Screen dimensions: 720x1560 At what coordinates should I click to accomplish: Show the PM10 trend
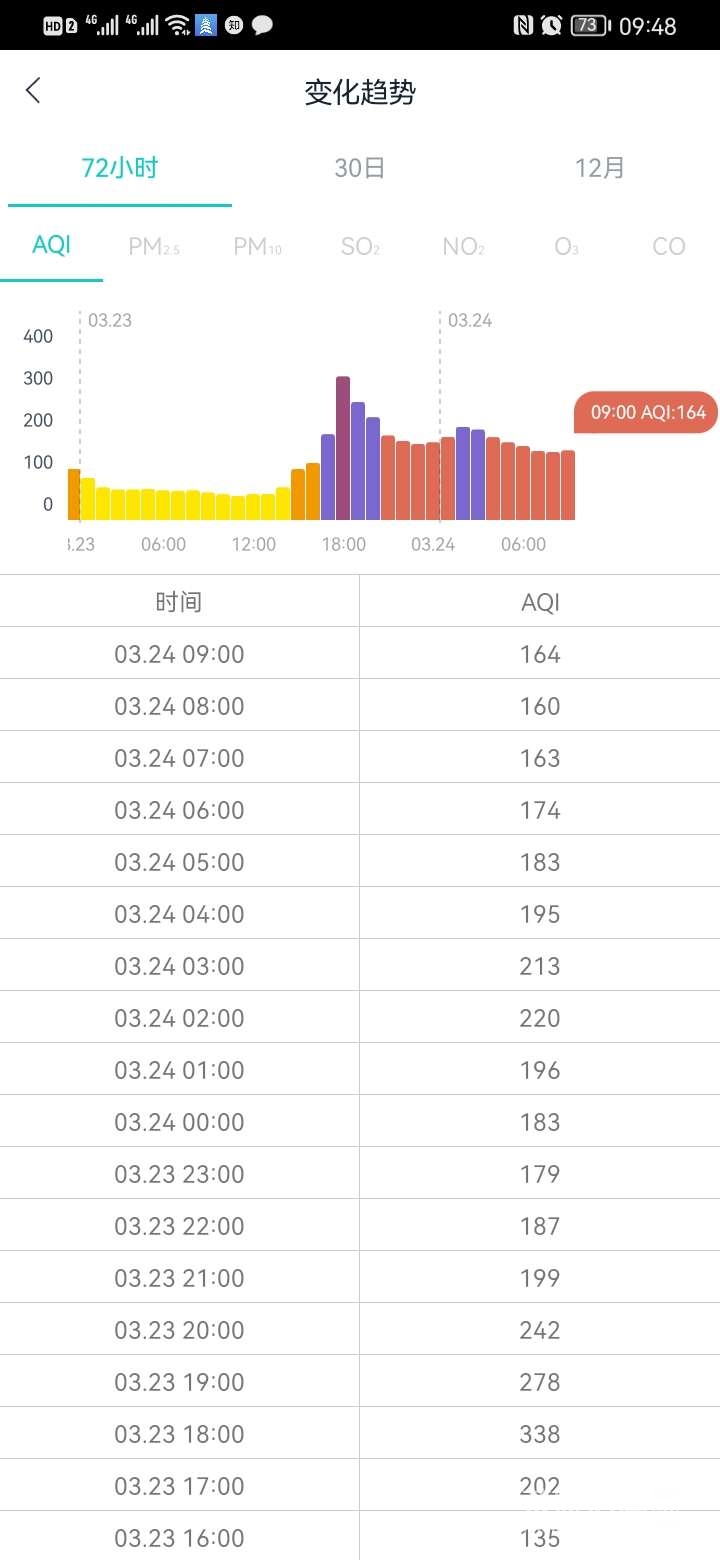point(257,247)
